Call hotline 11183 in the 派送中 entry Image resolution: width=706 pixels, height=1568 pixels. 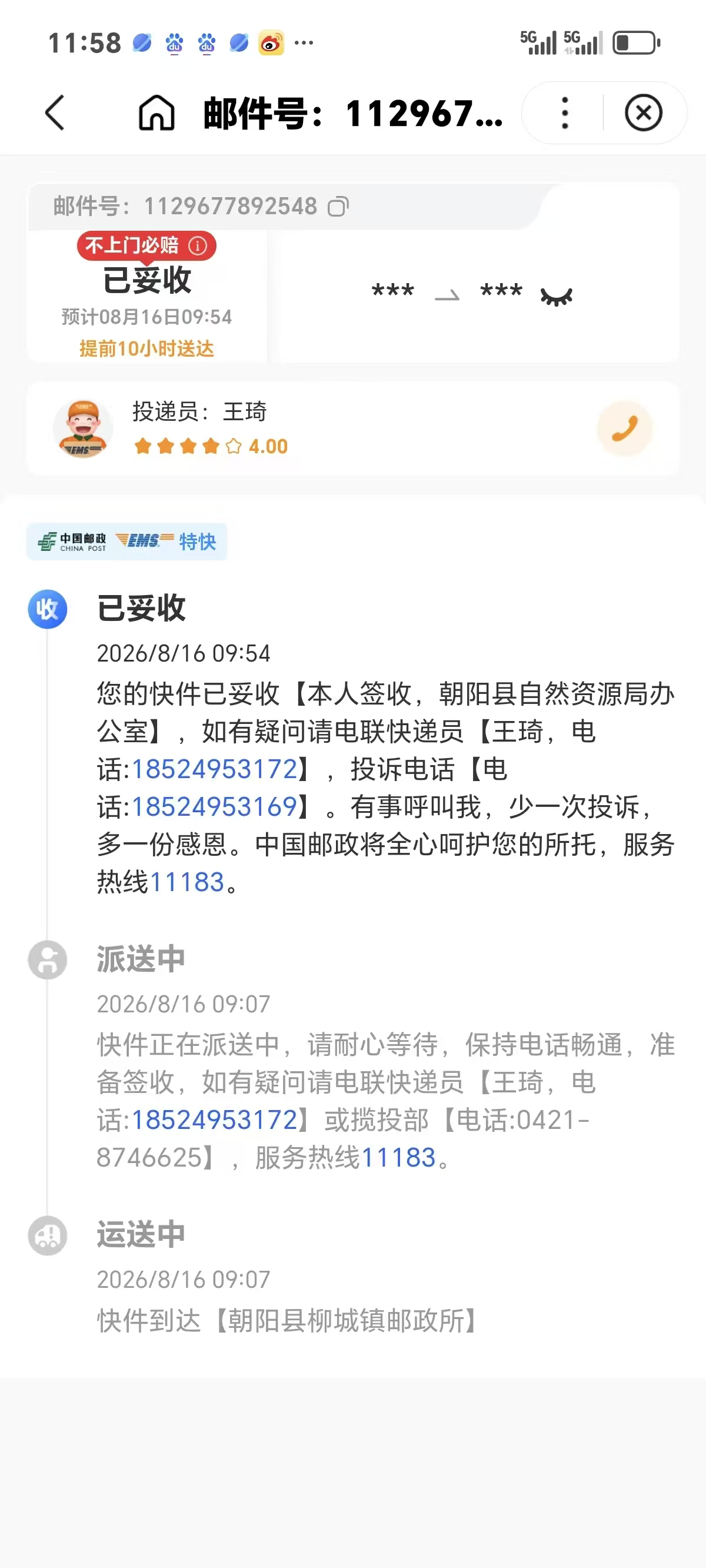pos(399,1157)
